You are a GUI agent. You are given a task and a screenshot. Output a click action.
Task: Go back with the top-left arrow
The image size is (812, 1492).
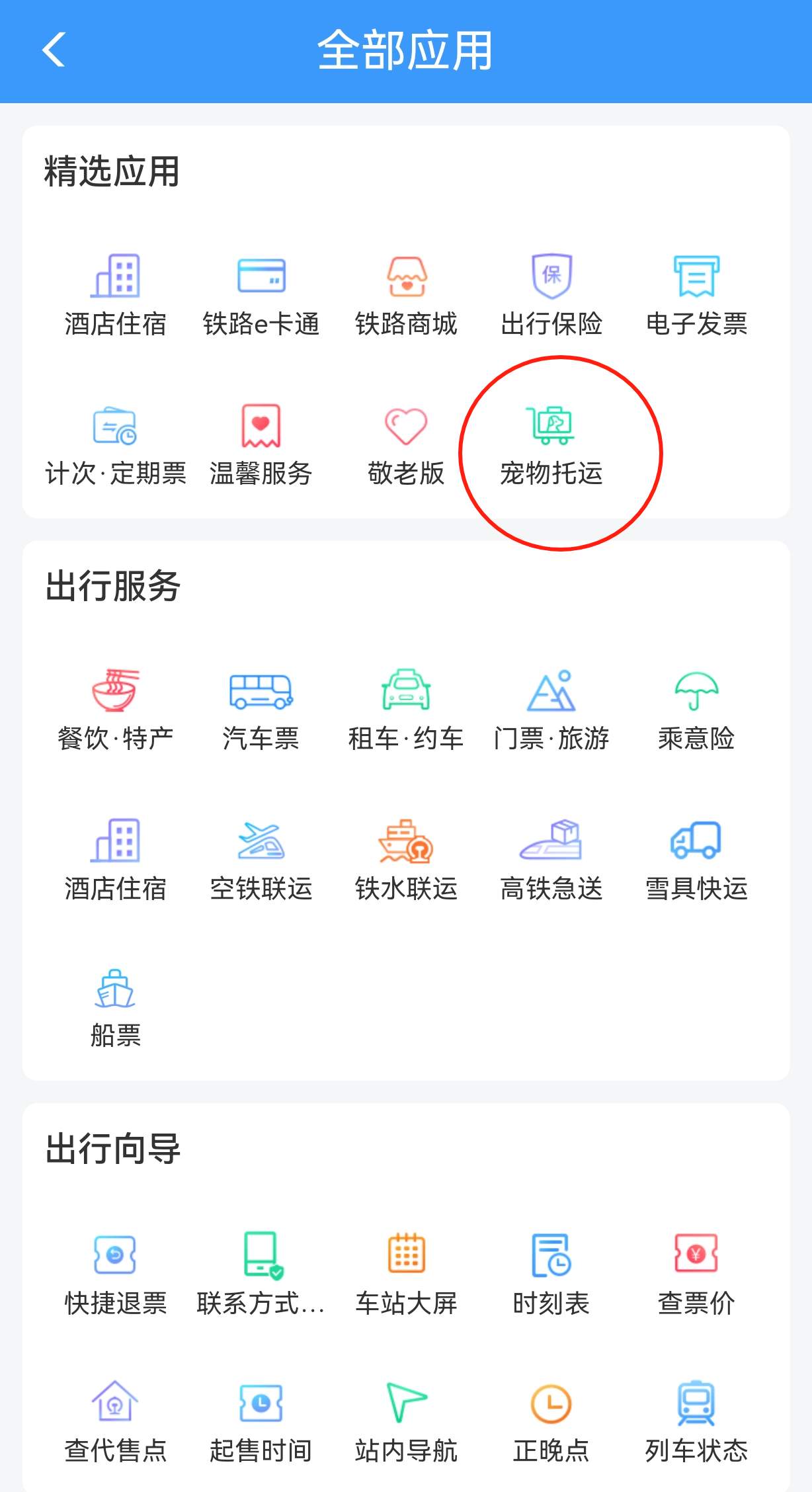[x=52, y=49]
